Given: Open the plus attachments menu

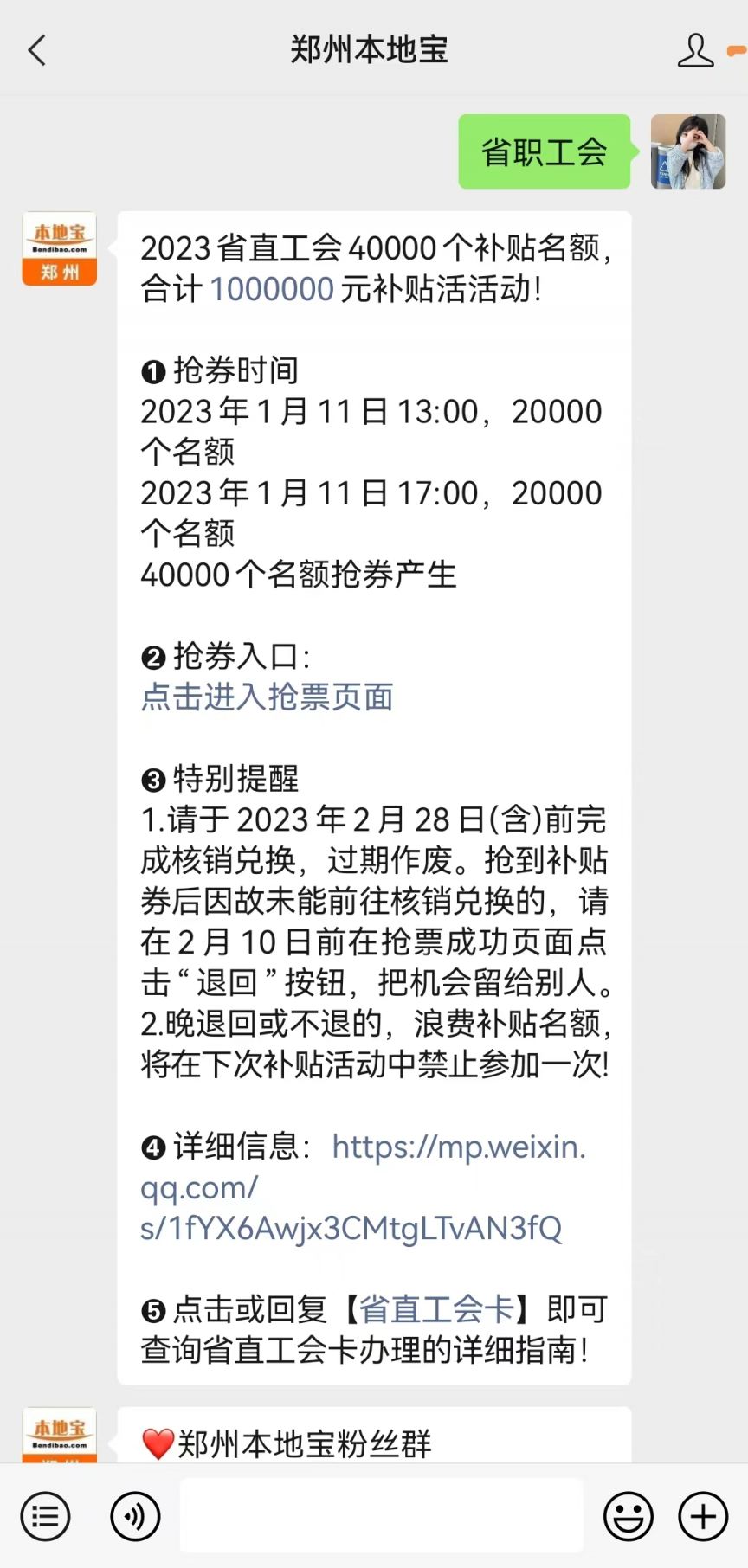Looking at the screenshot, I should point(703,1516).
